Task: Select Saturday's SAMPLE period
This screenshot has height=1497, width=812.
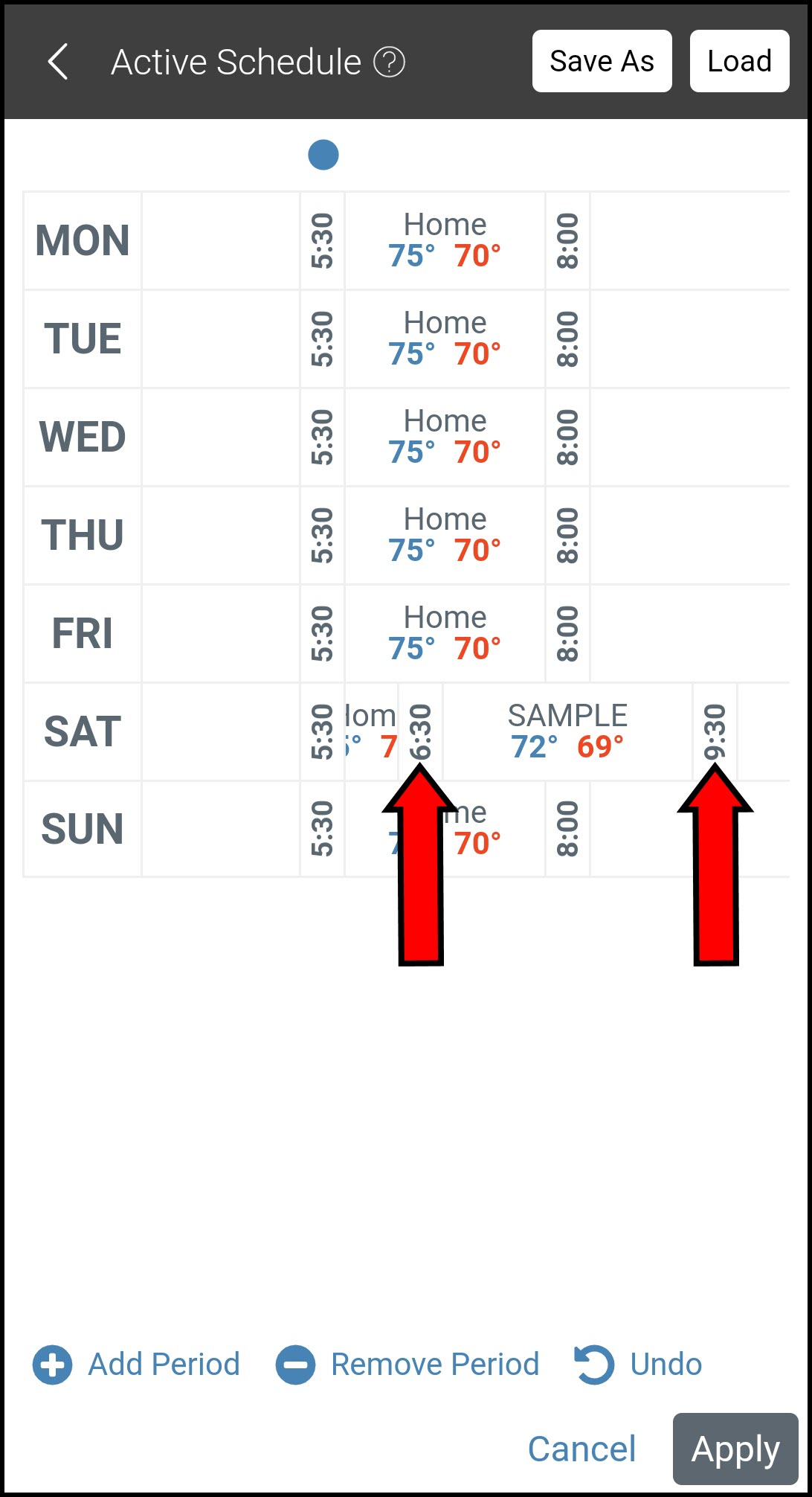Action: point(567,731)
